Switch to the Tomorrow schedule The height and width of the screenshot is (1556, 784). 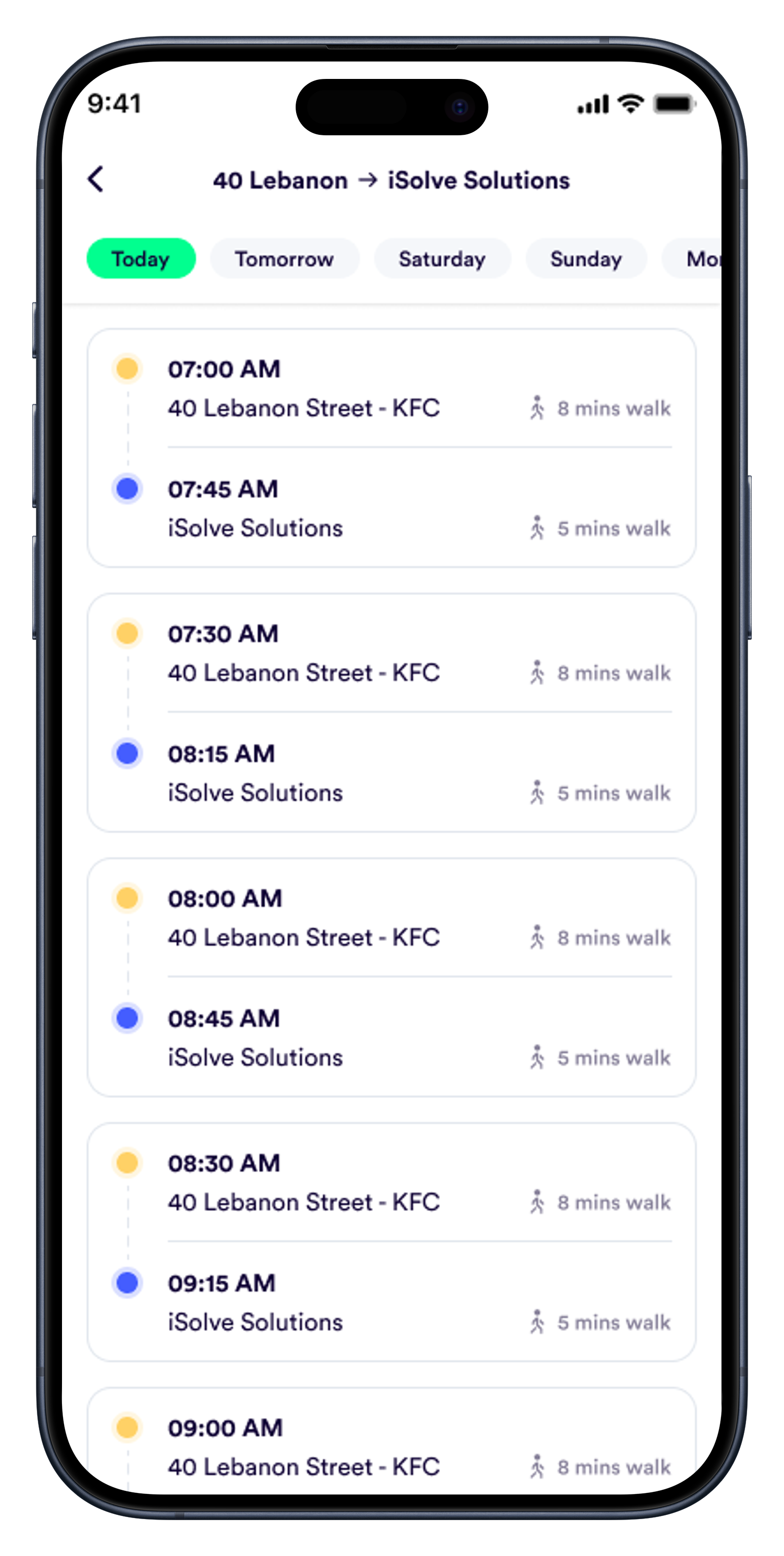tap(284, 258)
